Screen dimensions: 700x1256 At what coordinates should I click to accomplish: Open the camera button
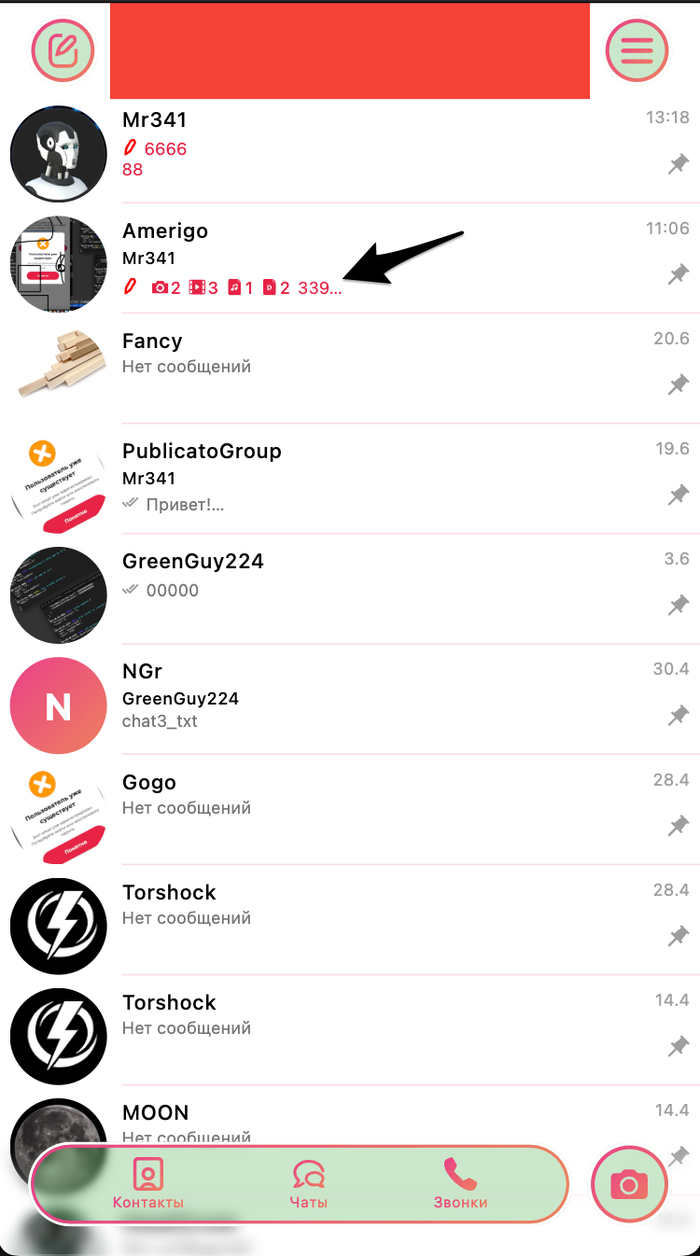(629, 1186)
